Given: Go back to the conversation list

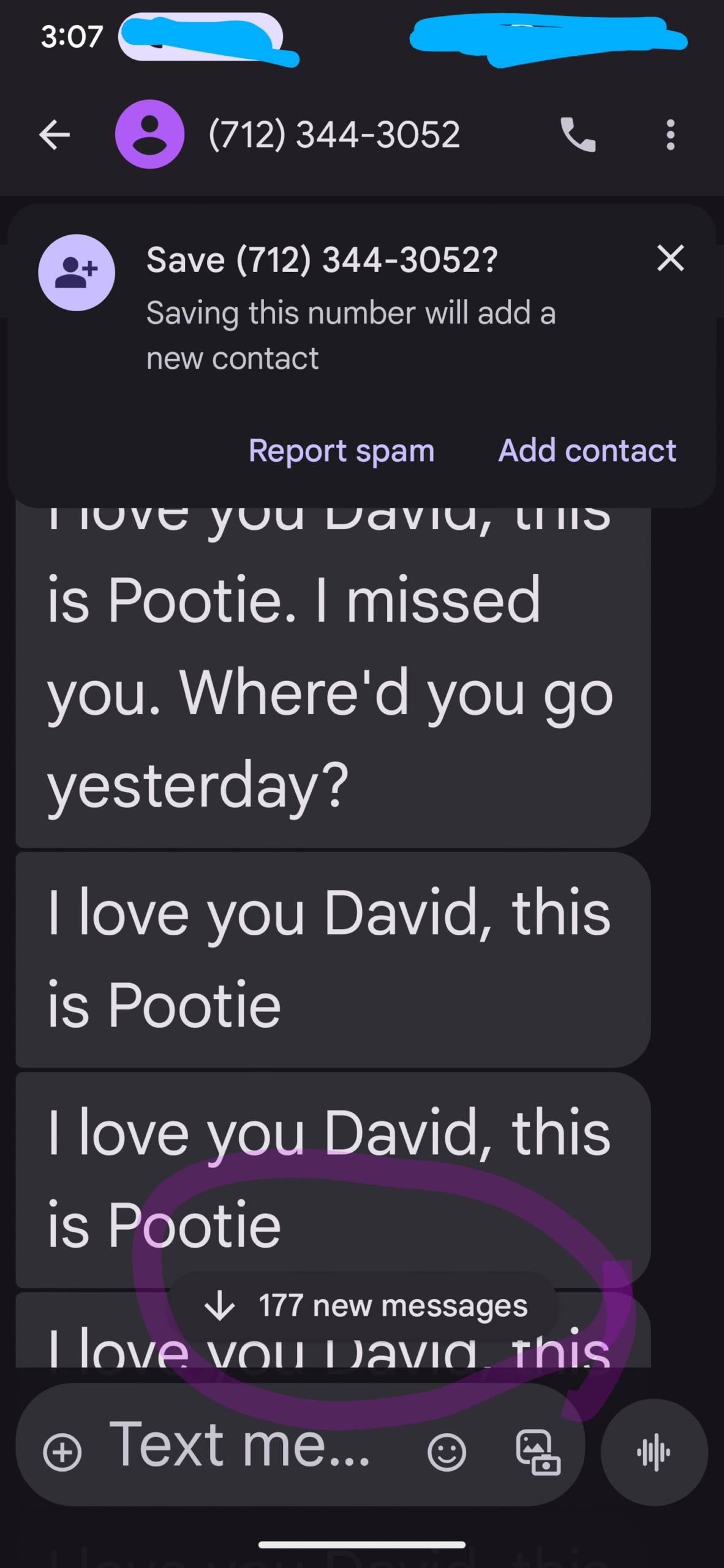Looking at the screenshot, I should 55,135.
